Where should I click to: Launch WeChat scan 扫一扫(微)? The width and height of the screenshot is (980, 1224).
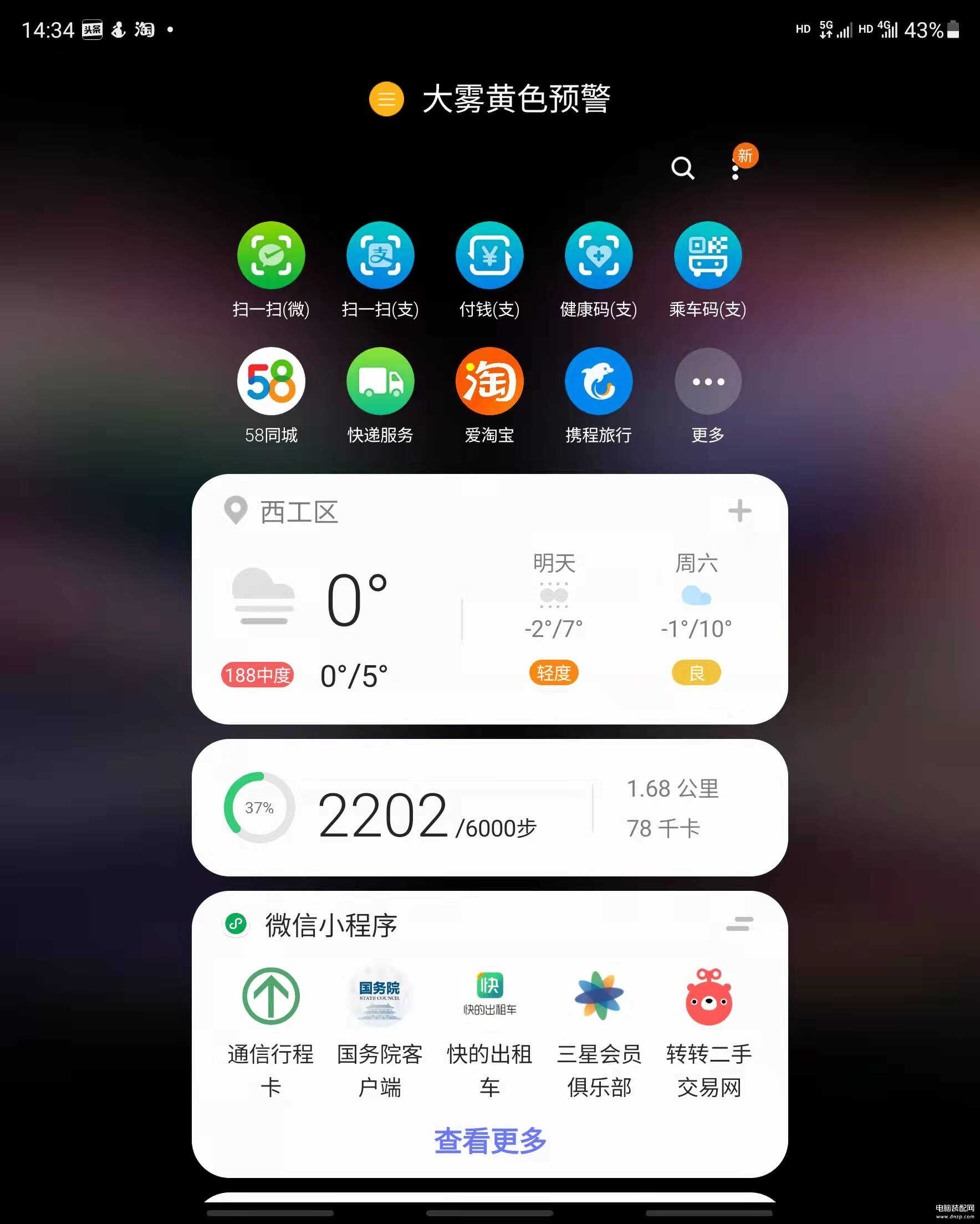pyautogui.click(x=271, y=256)
